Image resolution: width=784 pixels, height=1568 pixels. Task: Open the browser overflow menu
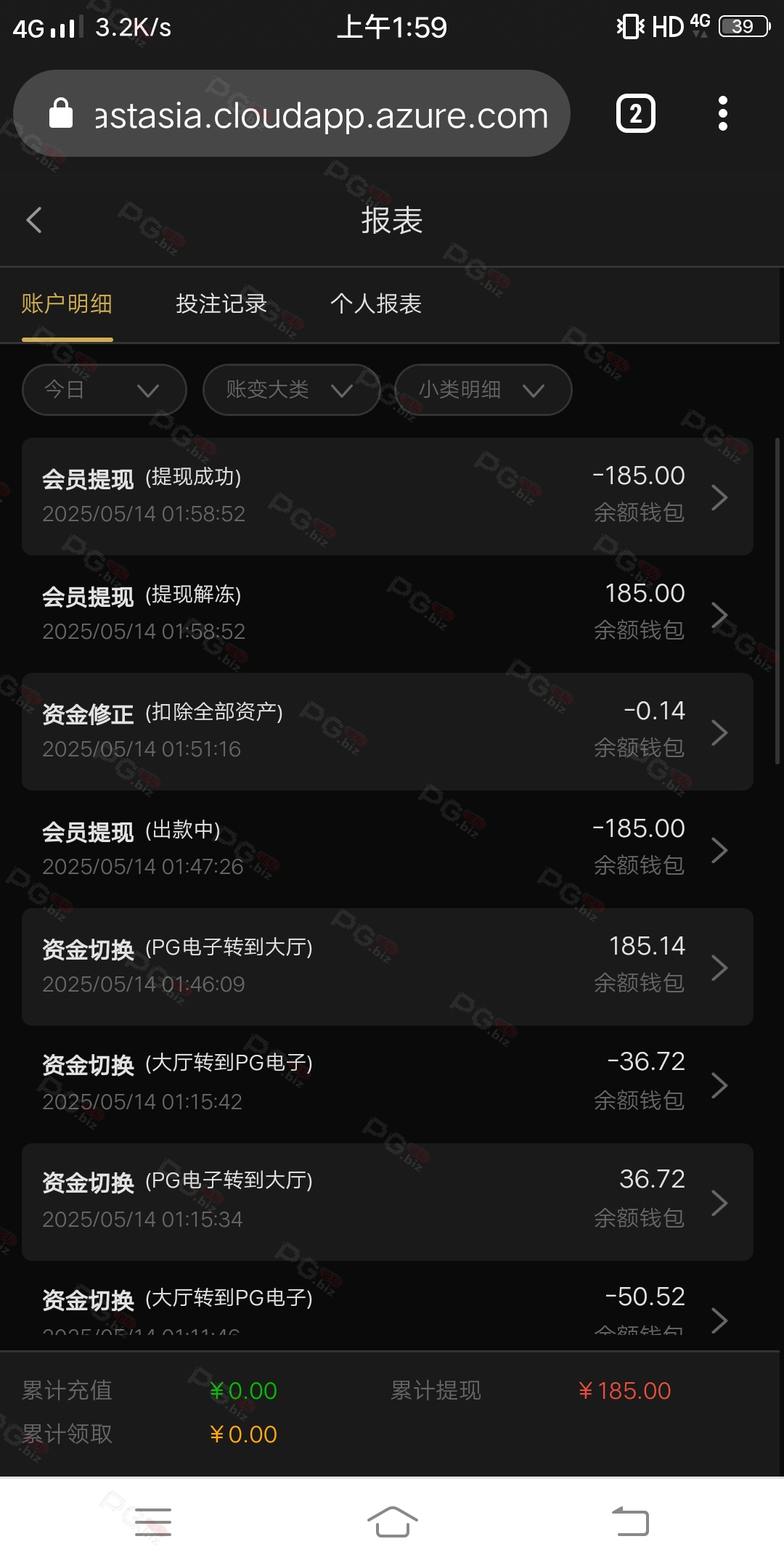(722, 114)
